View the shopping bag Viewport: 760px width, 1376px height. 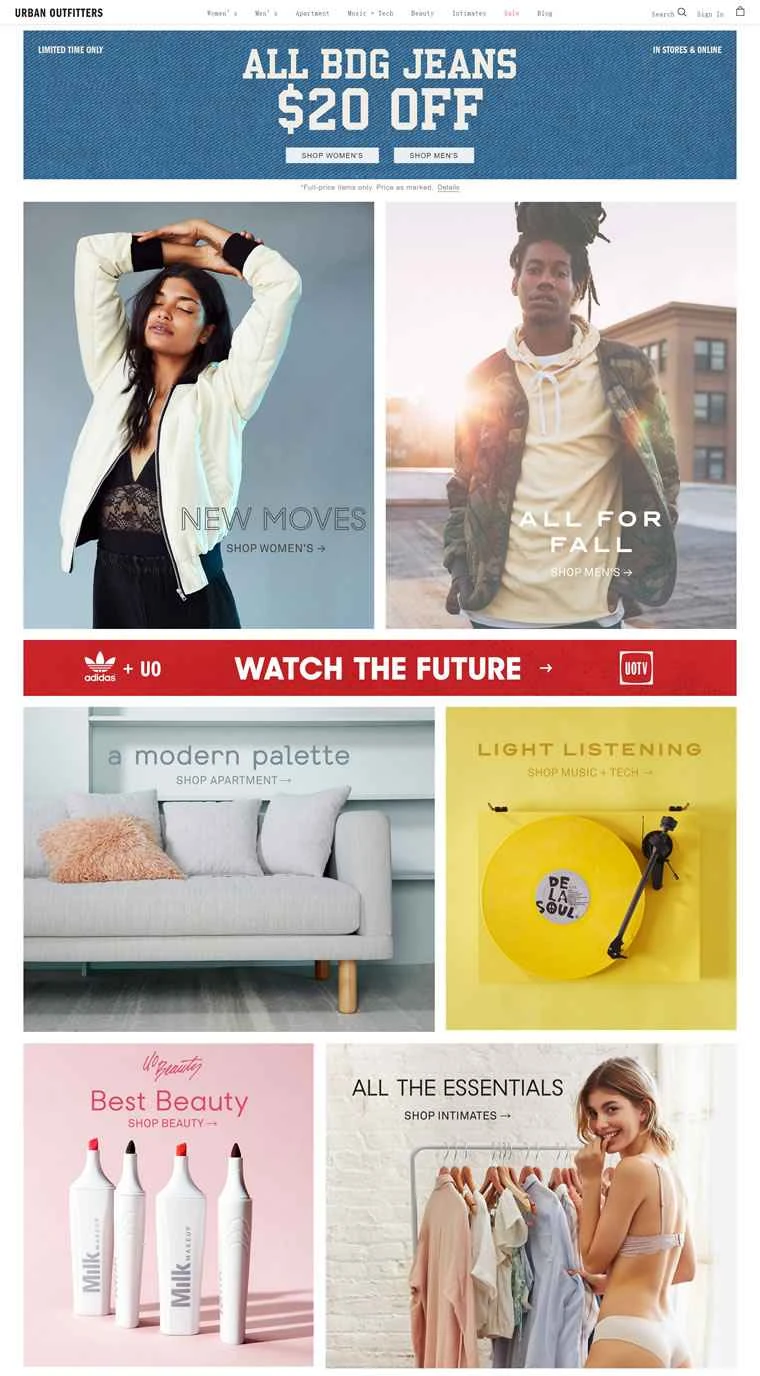click(740, 12)
